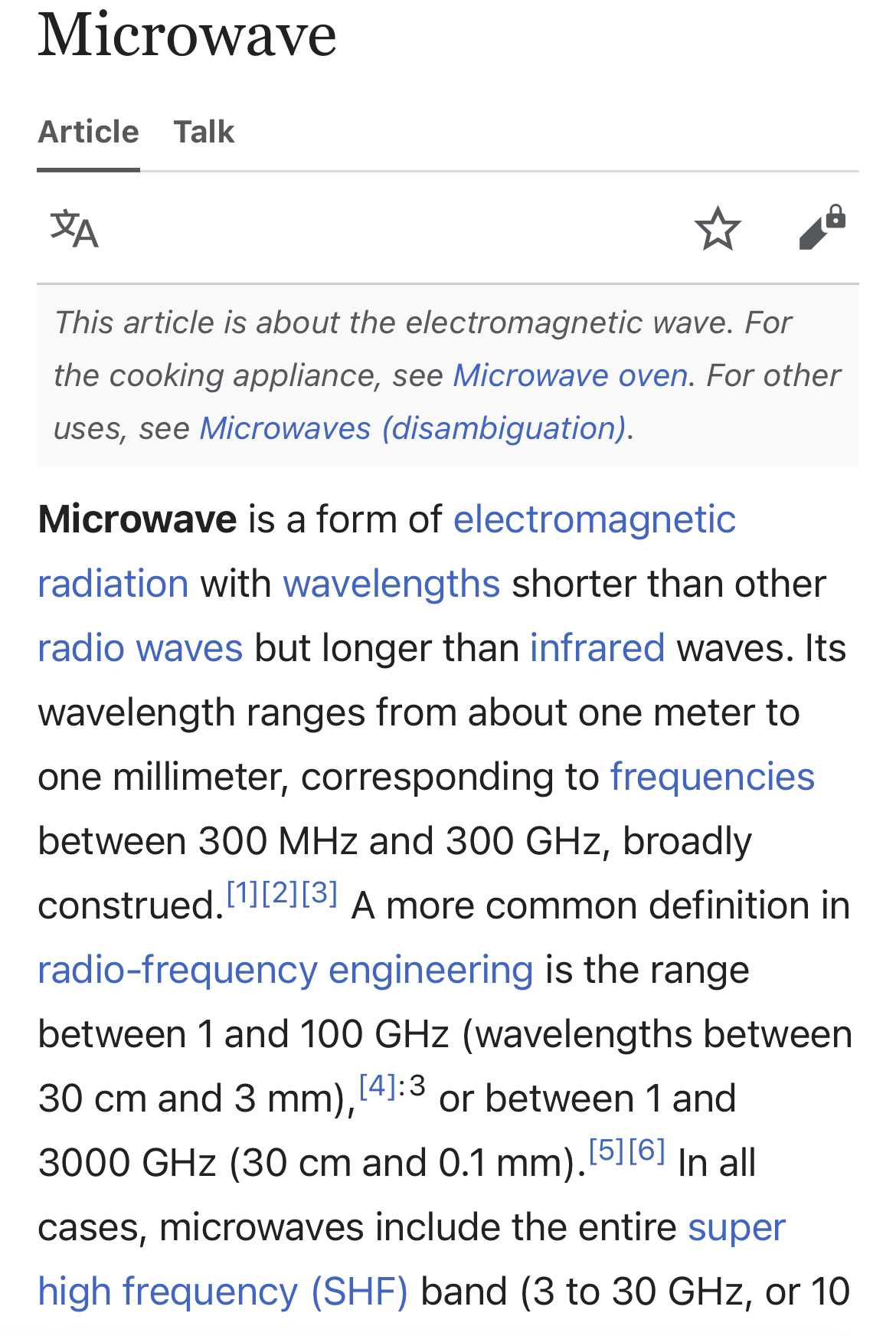This screenshot has width=896, height=1336.
Task: Tap the locked edit pencil icon
Action: [x=821, y=228]
